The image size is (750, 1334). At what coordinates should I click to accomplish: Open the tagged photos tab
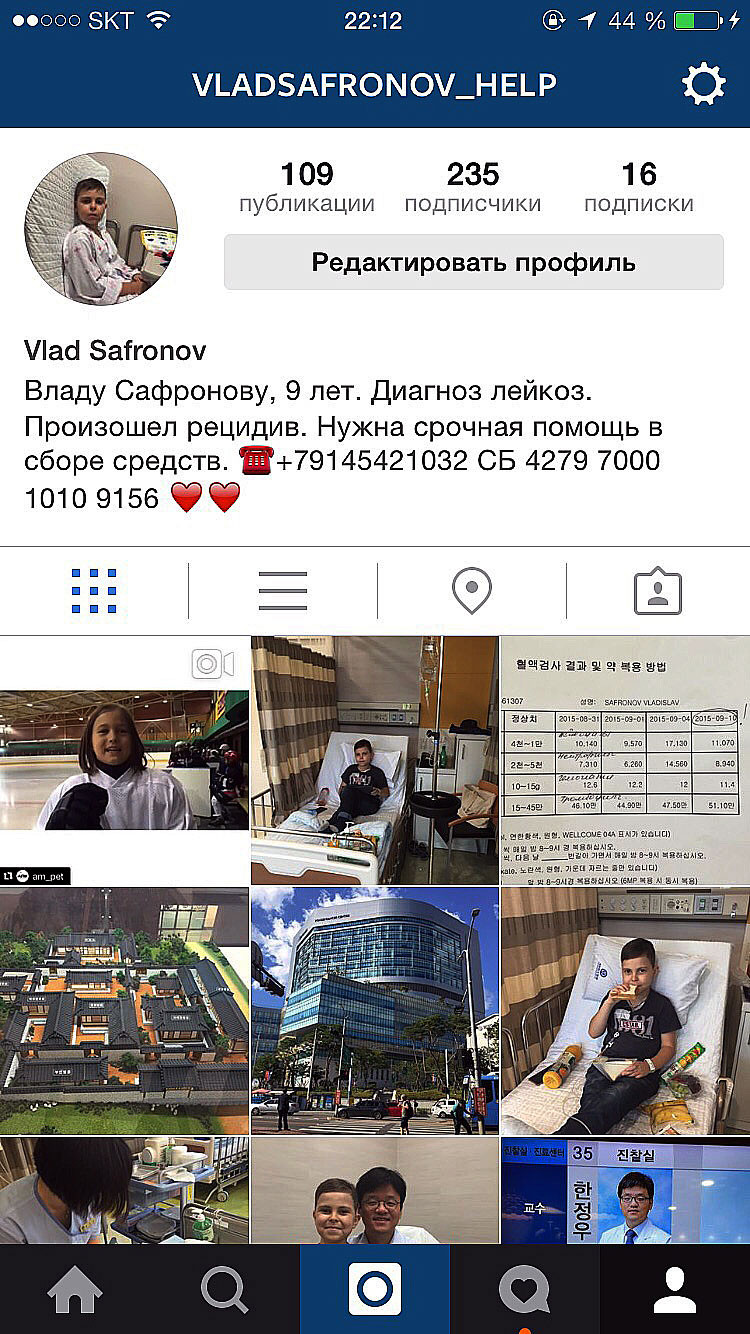point(658,591)
